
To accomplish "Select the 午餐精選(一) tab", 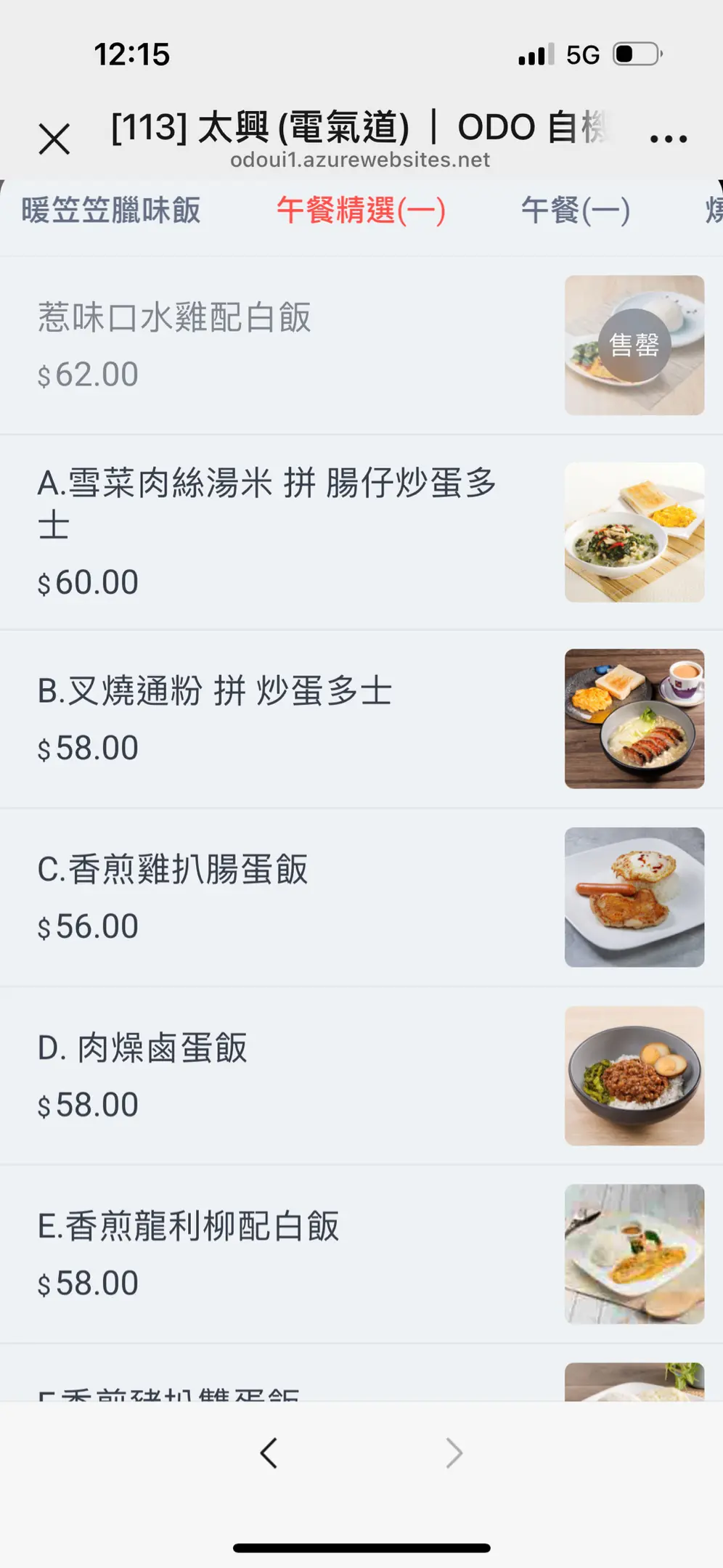I will pyautogui.click(x=361, y=211).
